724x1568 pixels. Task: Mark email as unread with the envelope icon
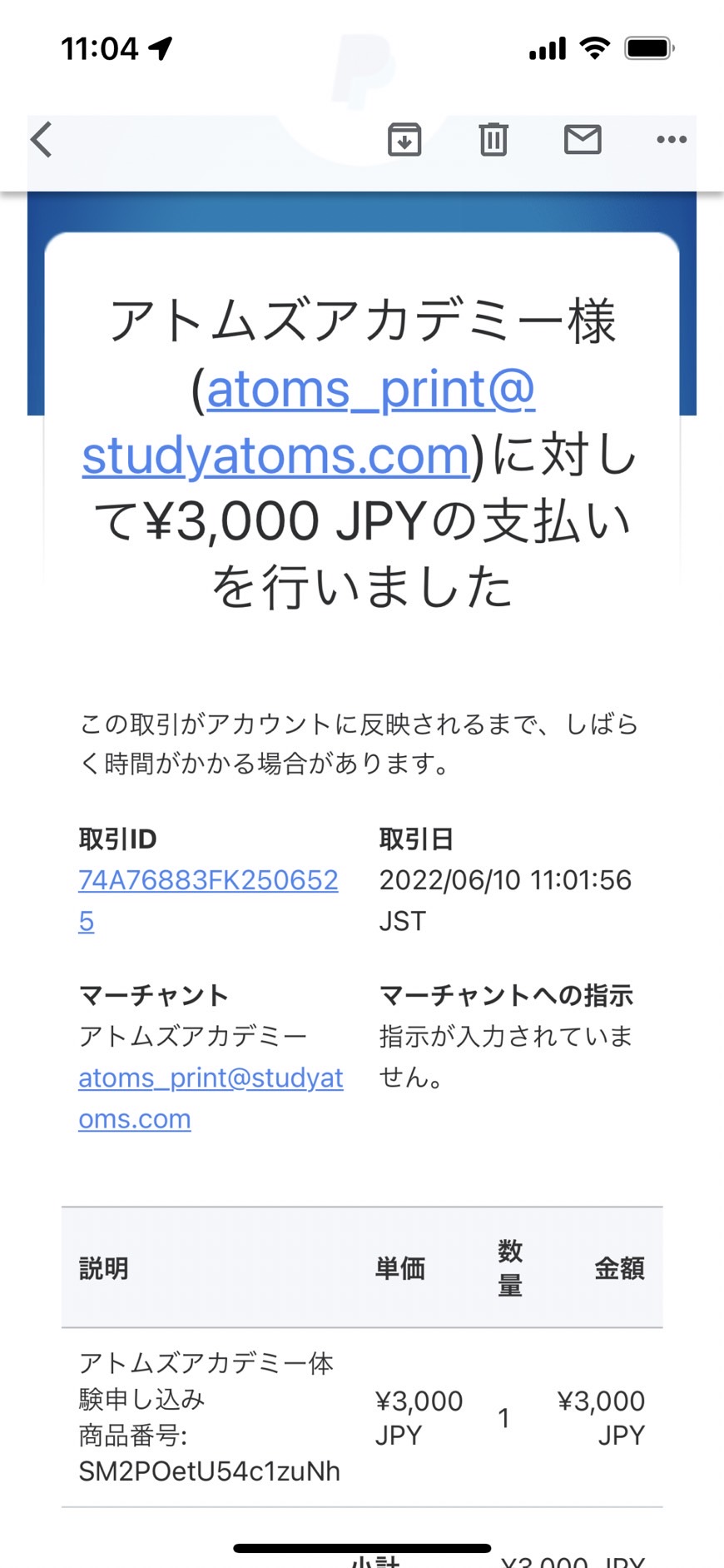click(x=583, y=139)
